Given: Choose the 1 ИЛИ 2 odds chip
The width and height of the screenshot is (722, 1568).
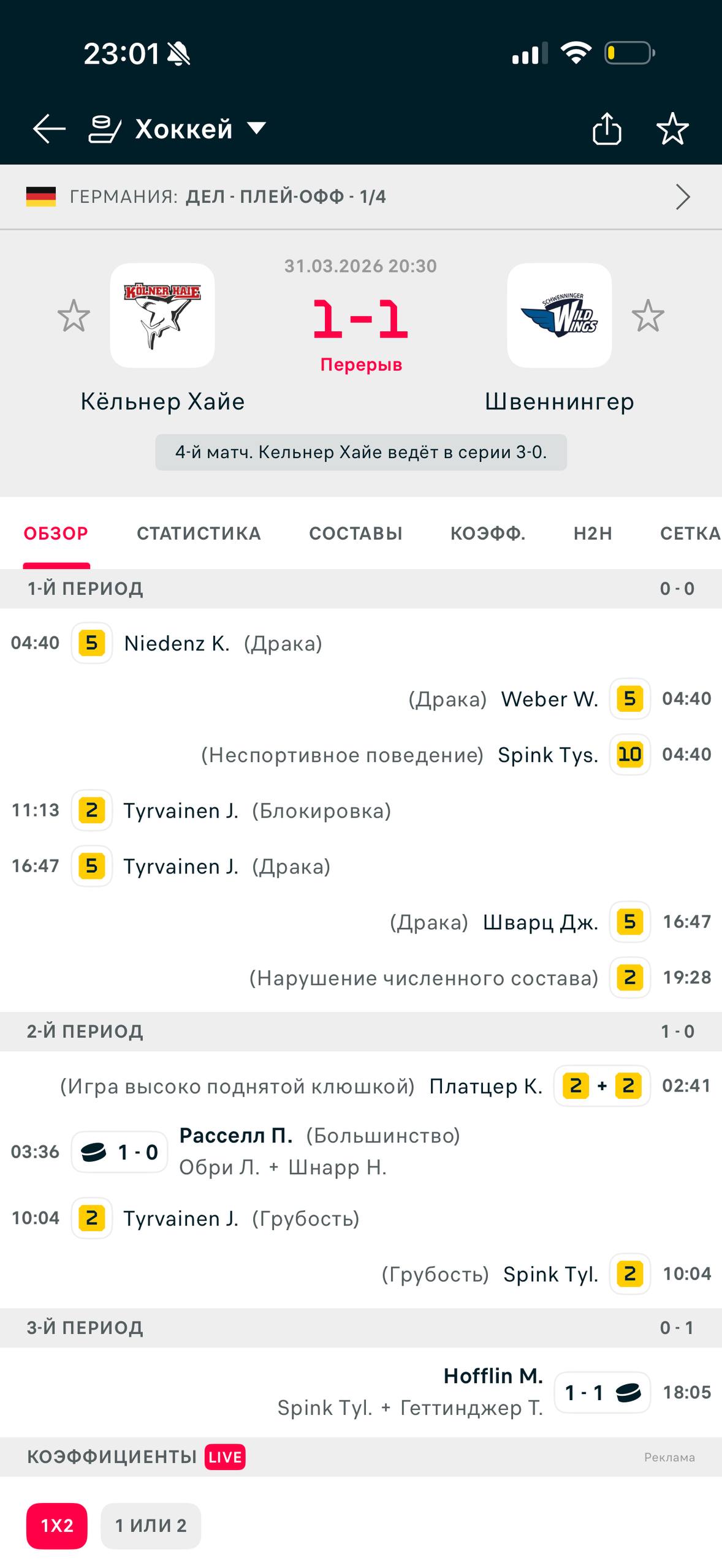Looking at the screenshot, I should click(151, 1526).
